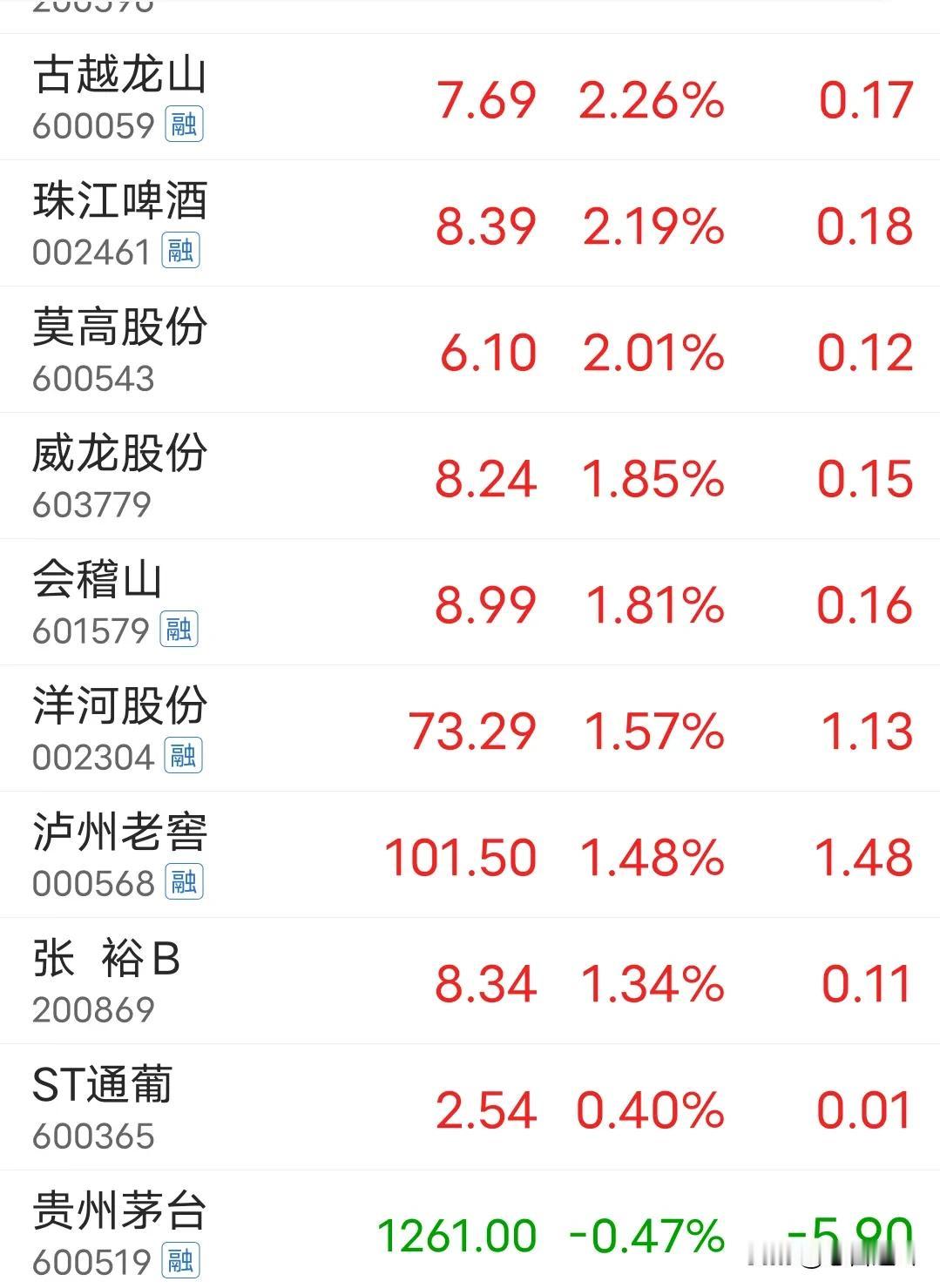
Task: Open 洋河股份 stock details
Action: 120,707
